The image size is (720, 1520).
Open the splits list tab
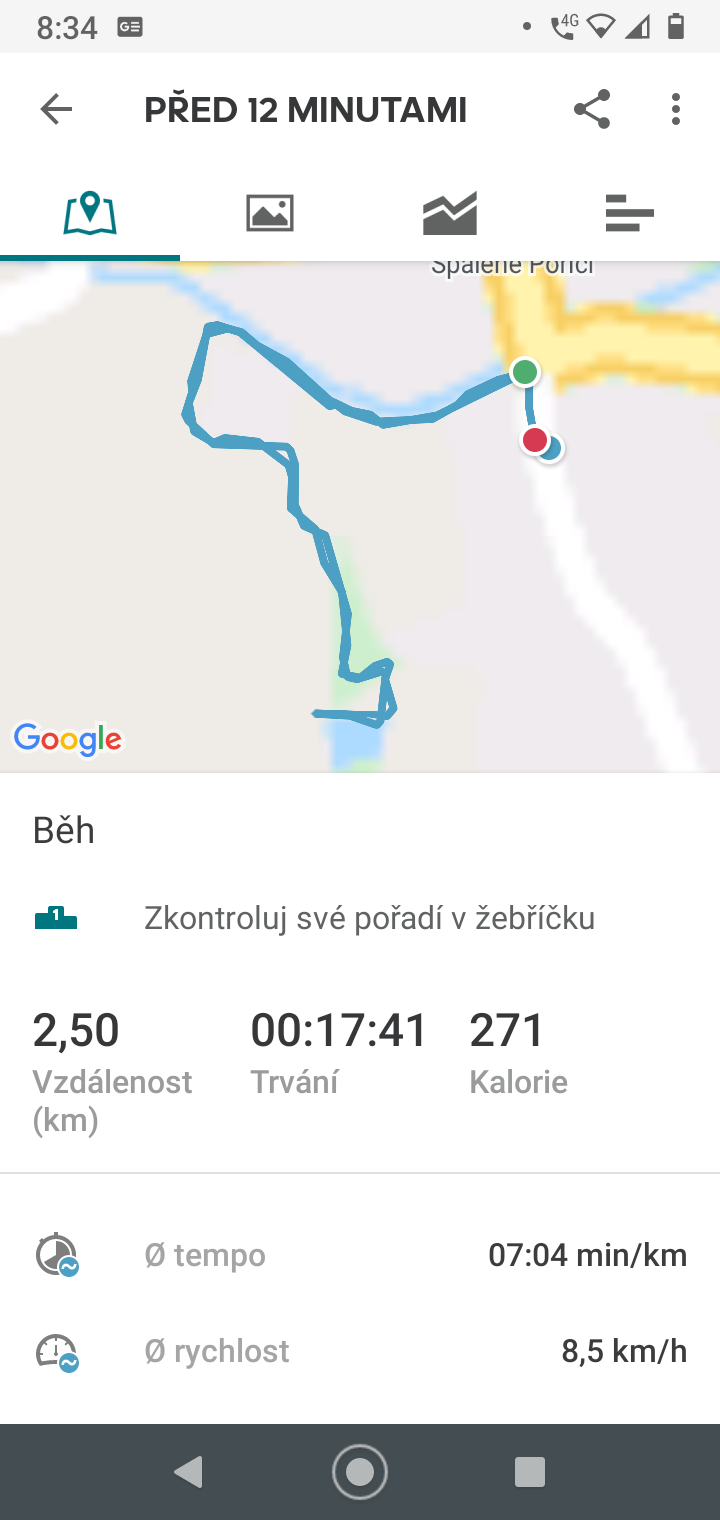[x=630, y=213]
